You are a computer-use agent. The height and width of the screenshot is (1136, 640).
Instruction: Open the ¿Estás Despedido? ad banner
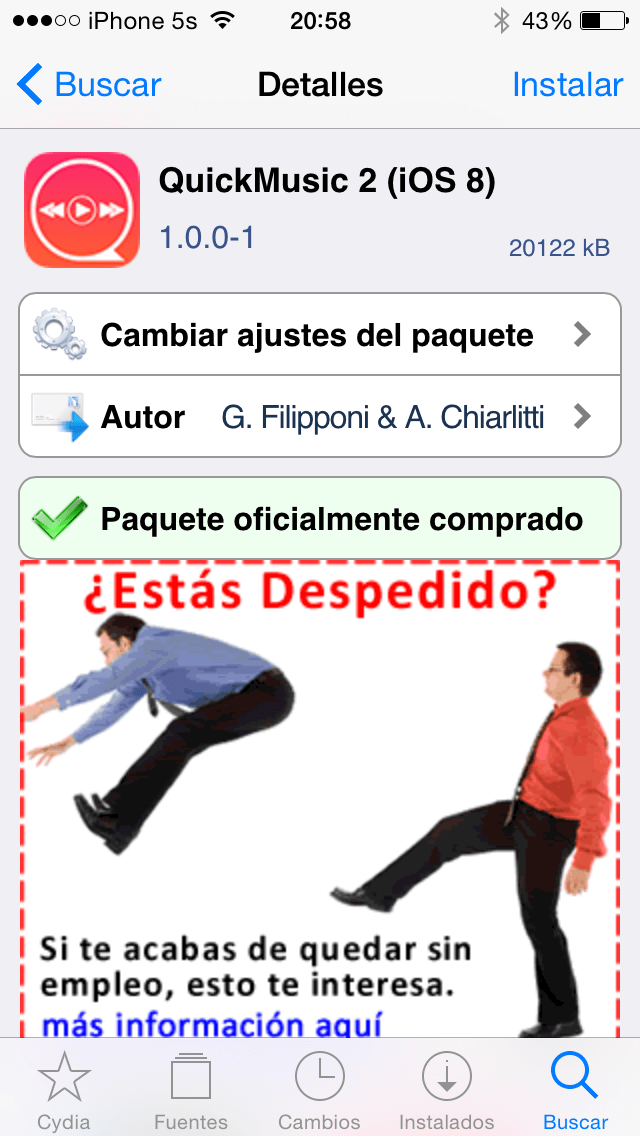click(320, 800)
